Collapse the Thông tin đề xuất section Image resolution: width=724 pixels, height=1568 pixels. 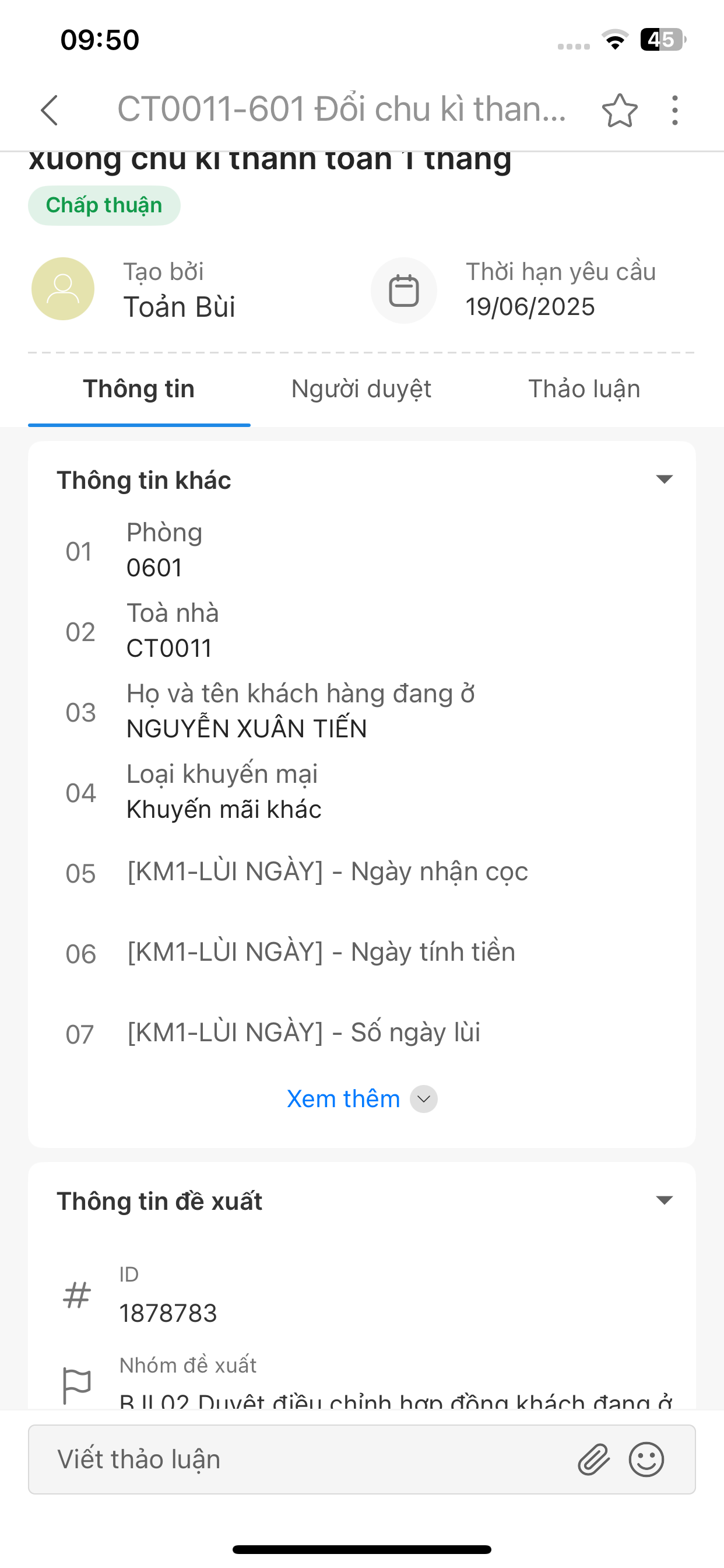click(x=665, y=1200)
